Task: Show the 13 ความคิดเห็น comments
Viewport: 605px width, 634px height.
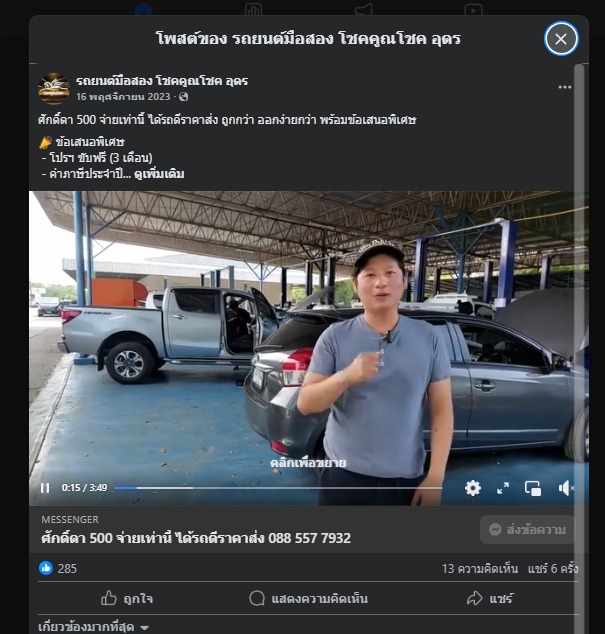Action: click(x=480, y=568)
